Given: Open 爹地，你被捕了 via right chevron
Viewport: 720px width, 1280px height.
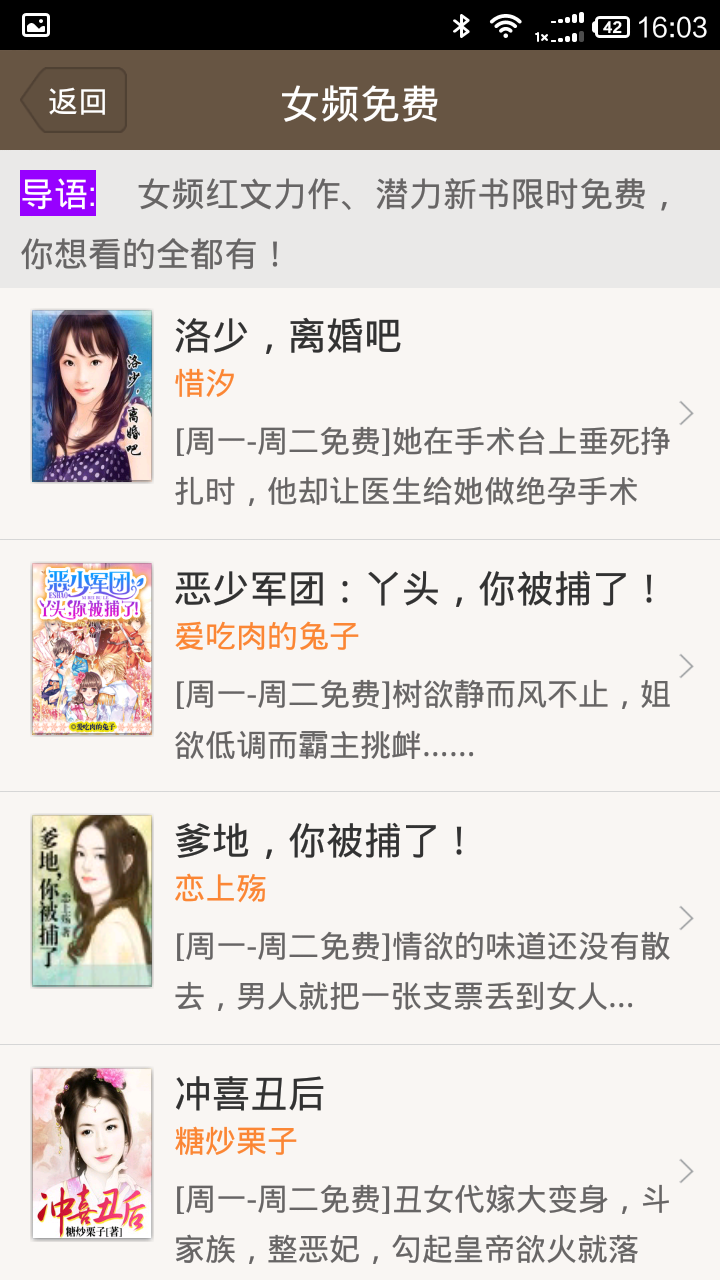Looking at the screenshot, I should pos(686,918).
